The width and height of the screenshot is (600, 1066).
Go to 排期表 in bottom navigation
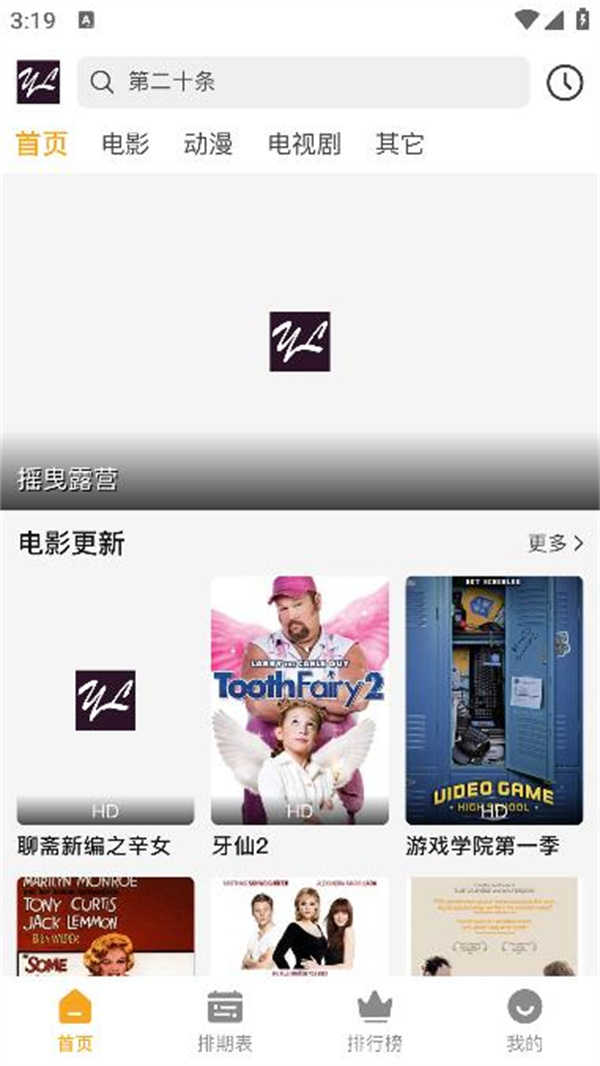(x=225, y=1020)
